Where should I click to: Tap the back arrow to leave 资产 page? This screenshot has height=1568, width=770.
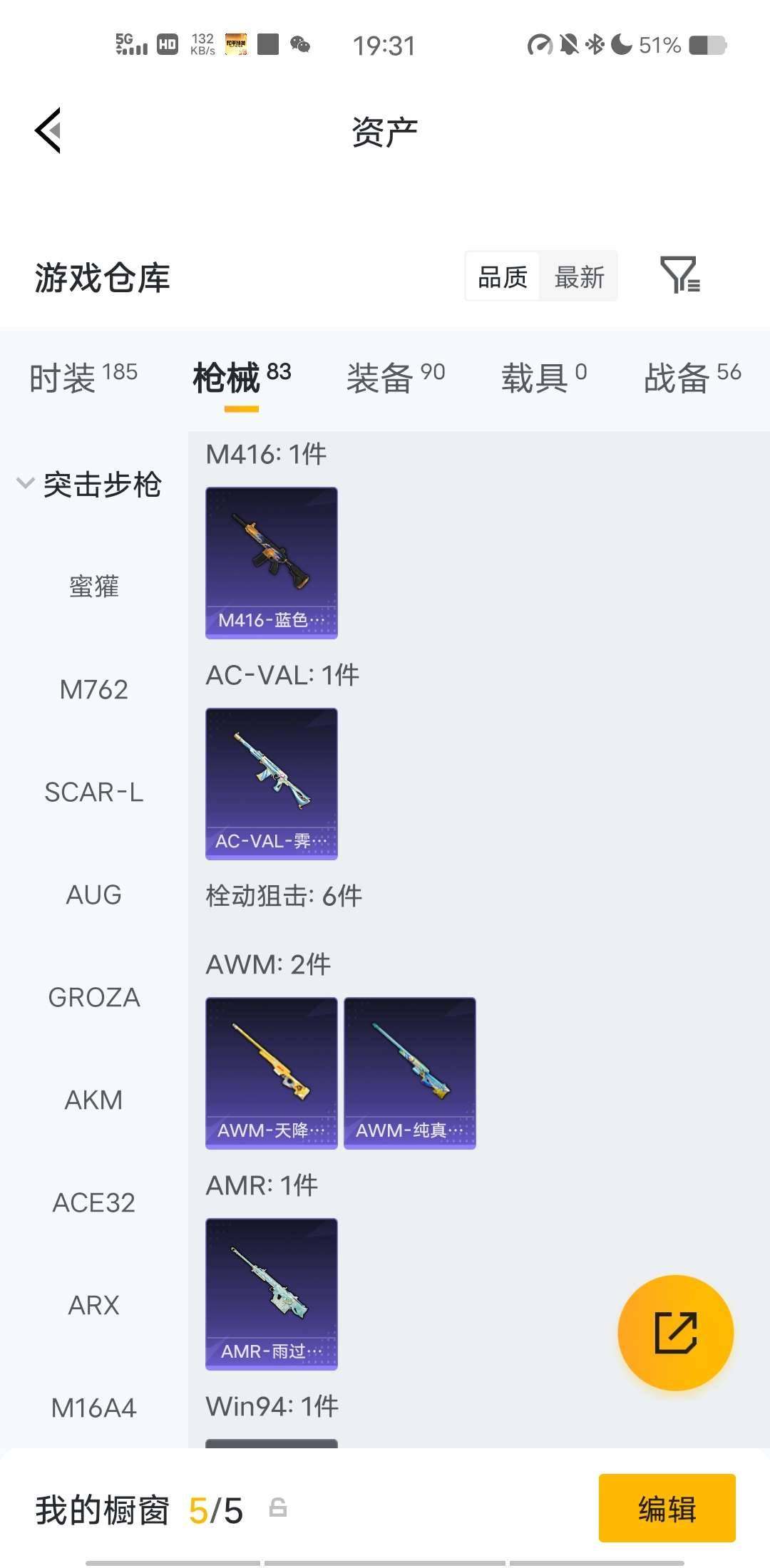click(47, 130)
